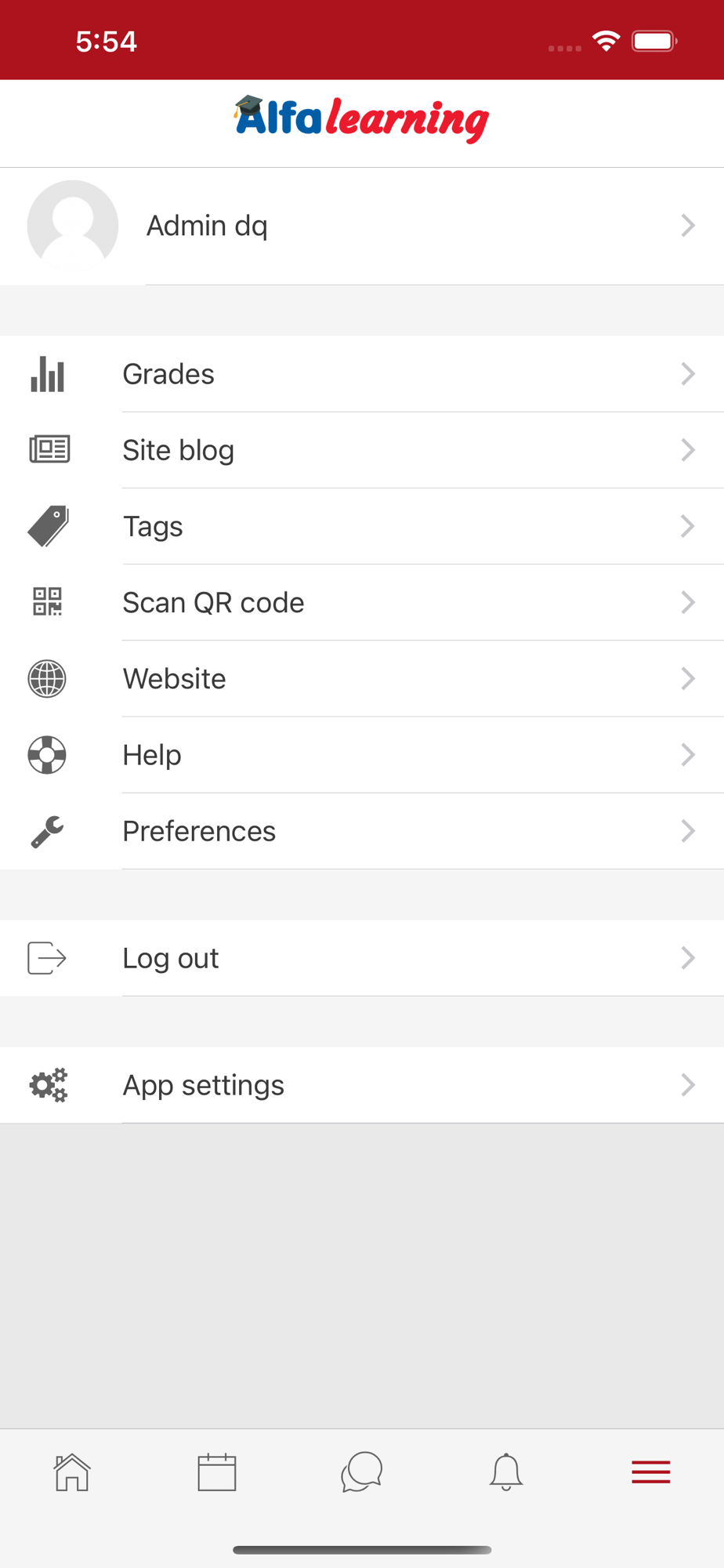Open Help
The image size is (724, 1568).
click(360, 755)
